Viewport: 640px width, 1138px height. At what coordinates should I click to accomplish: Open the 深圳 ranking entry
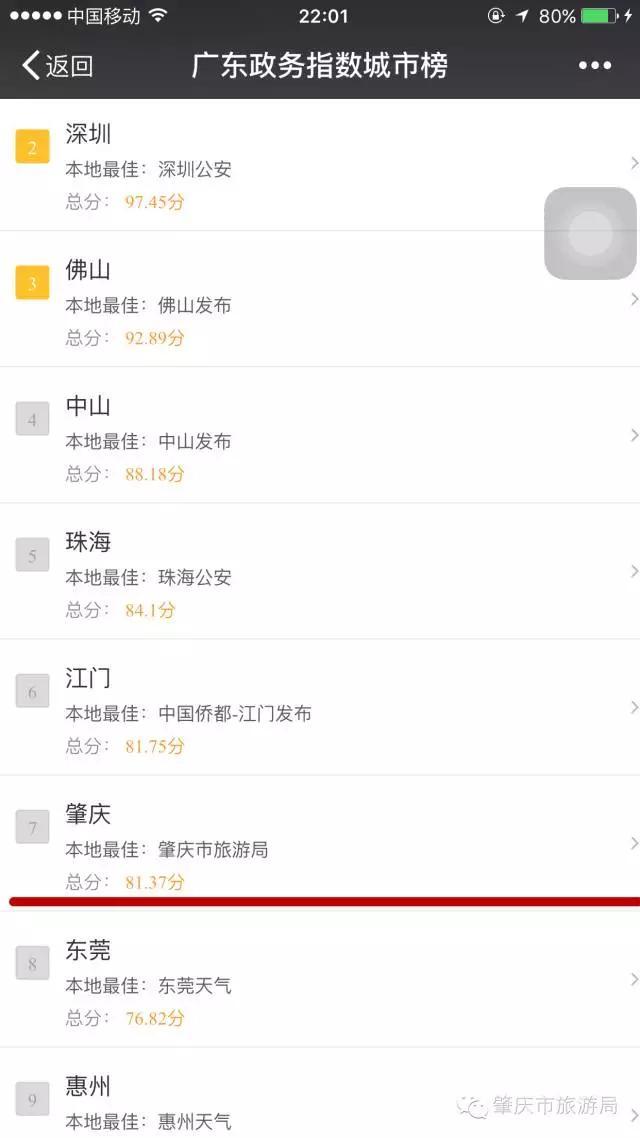(320, 165)
